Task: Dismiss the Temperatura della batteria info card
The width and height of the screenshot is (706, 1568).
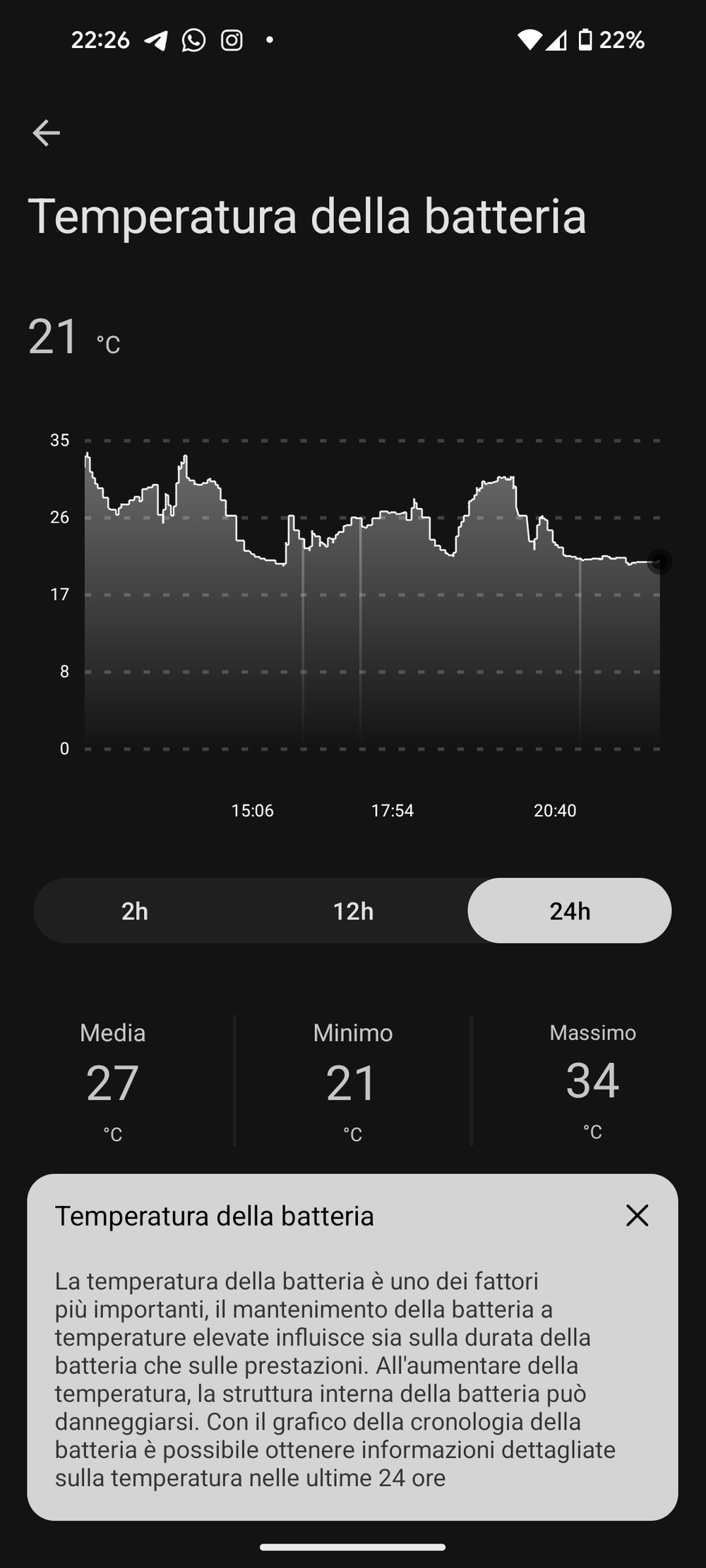Action: (x=637, y=1215)
